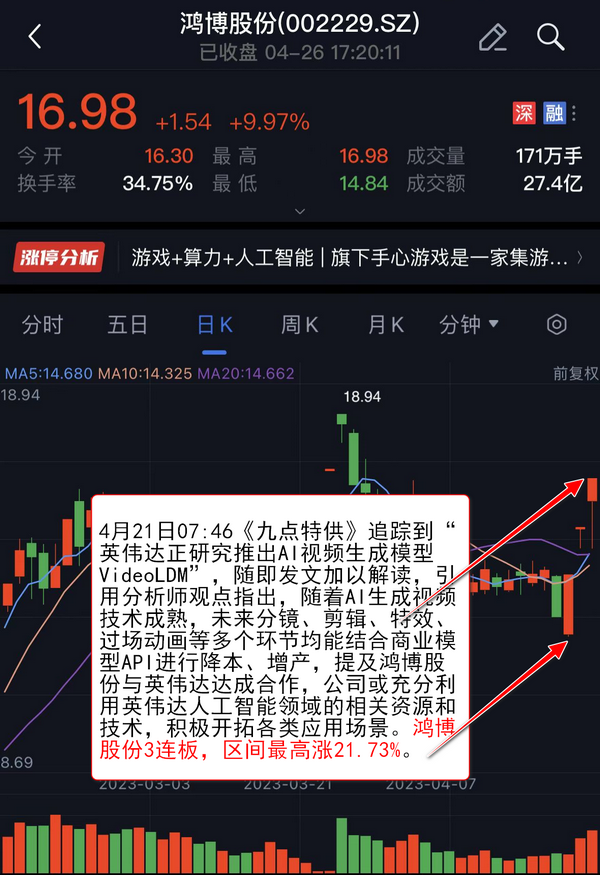Open chart settings hexagon icon
Screen dimensions: 600x875
click(x=557, y=325)
